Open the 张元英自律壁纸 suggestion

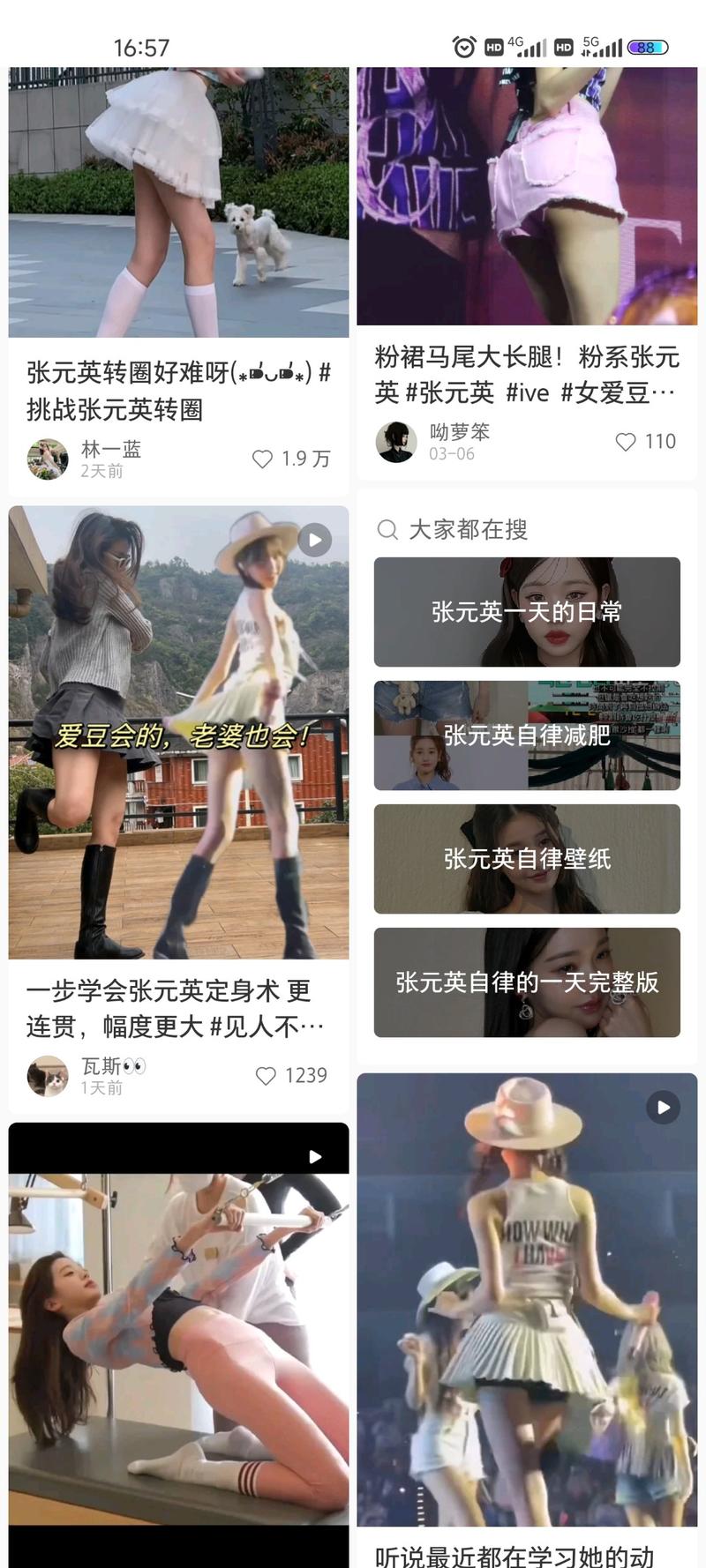(527, 859)
